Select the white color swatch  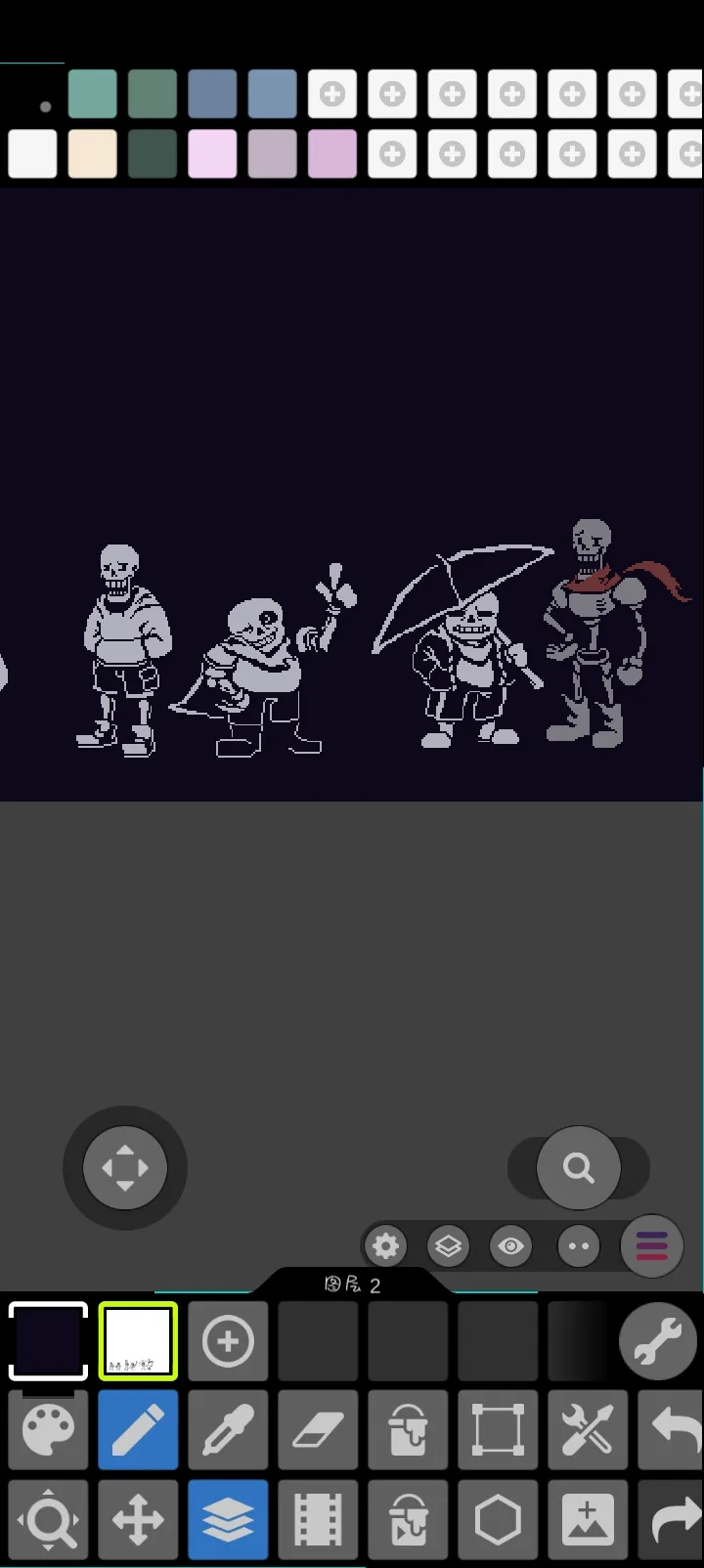point(32,154)
